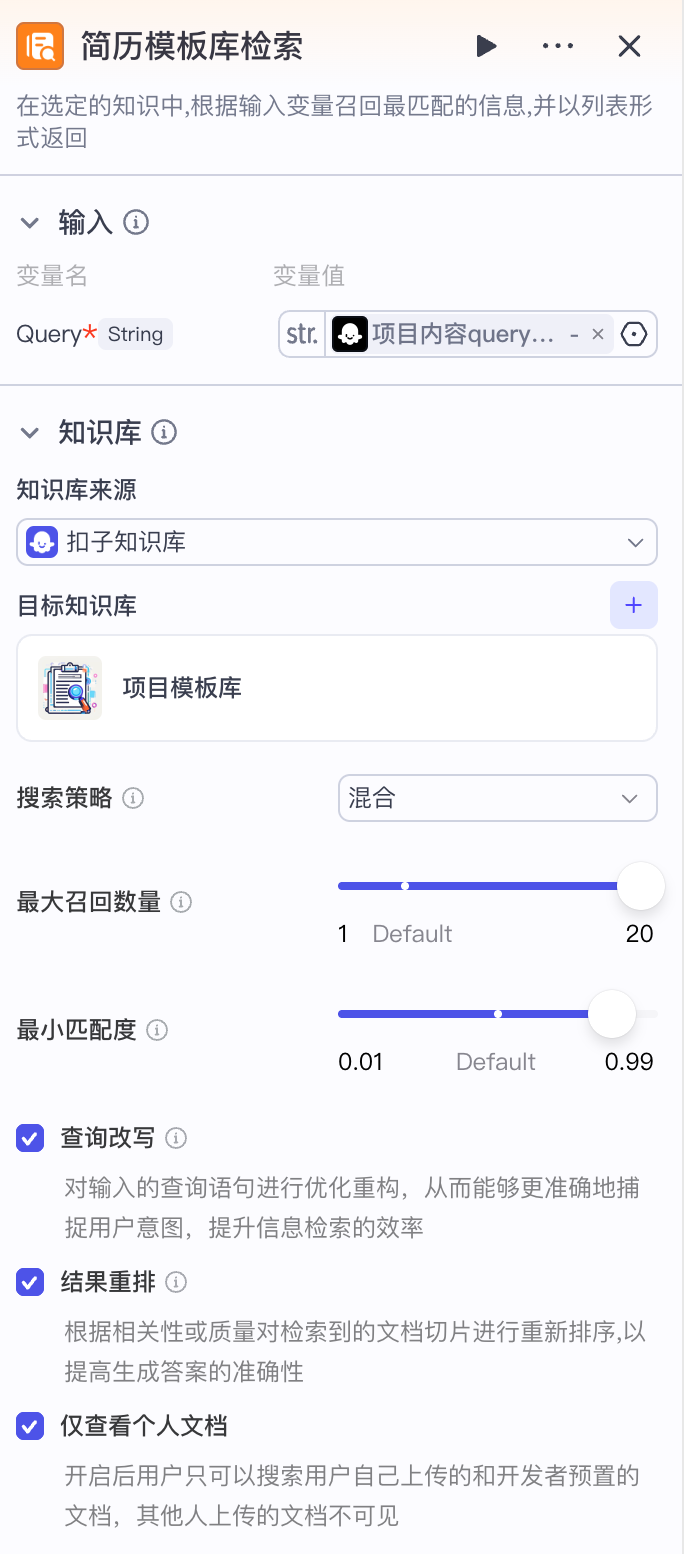Select the Query variable value field
The height and width of the screenshot is (1554, 684).
click(x=460, y=334)
